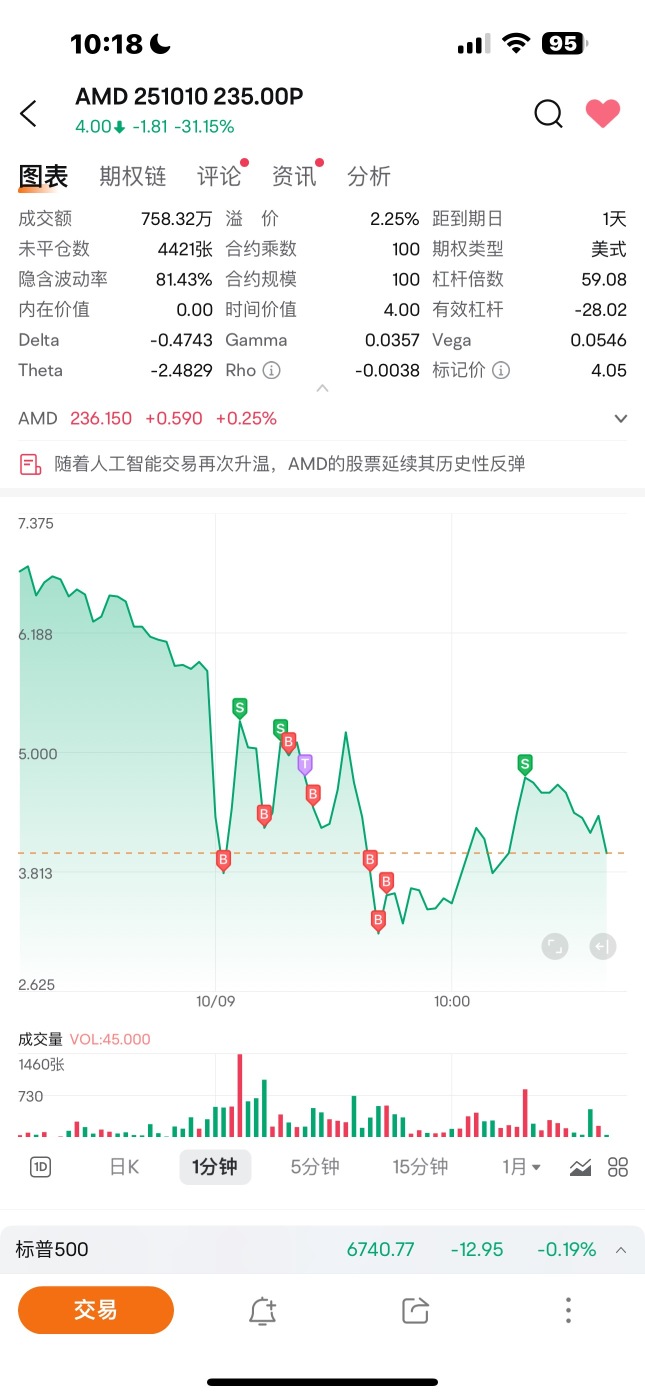The image size is (645, 1398).
Task: Switch to the 期权链 tab
Action: pyautogui.click(x=132, y=177)
